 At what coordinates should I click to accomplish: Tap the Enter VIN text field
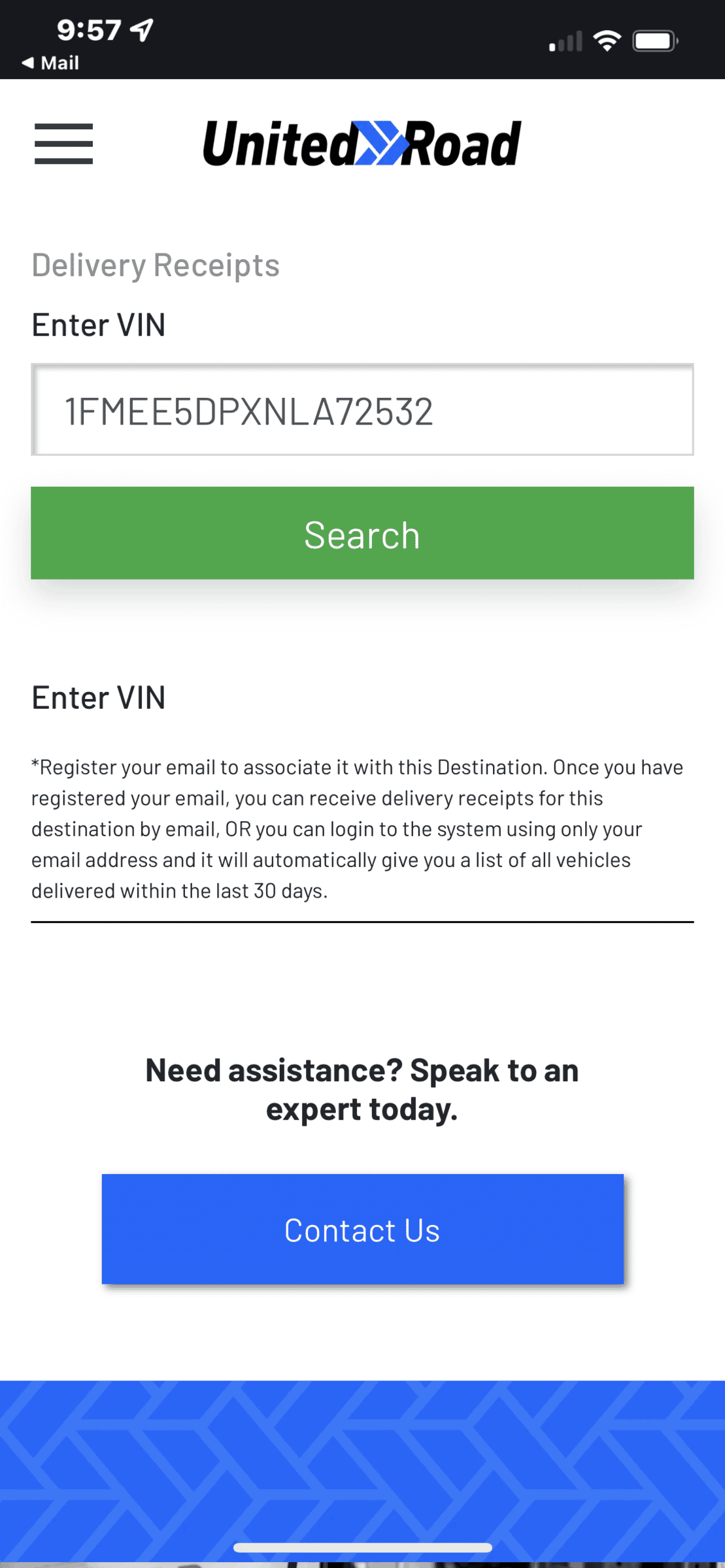362,410
